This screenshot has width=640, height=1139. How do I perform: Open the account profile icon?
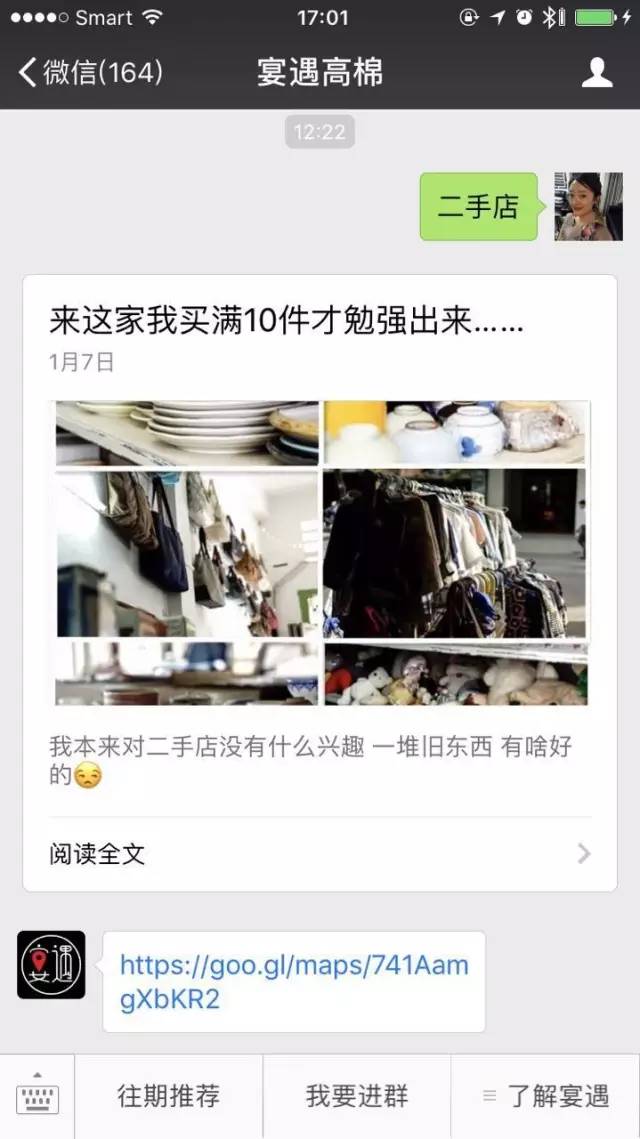point(597,72)
